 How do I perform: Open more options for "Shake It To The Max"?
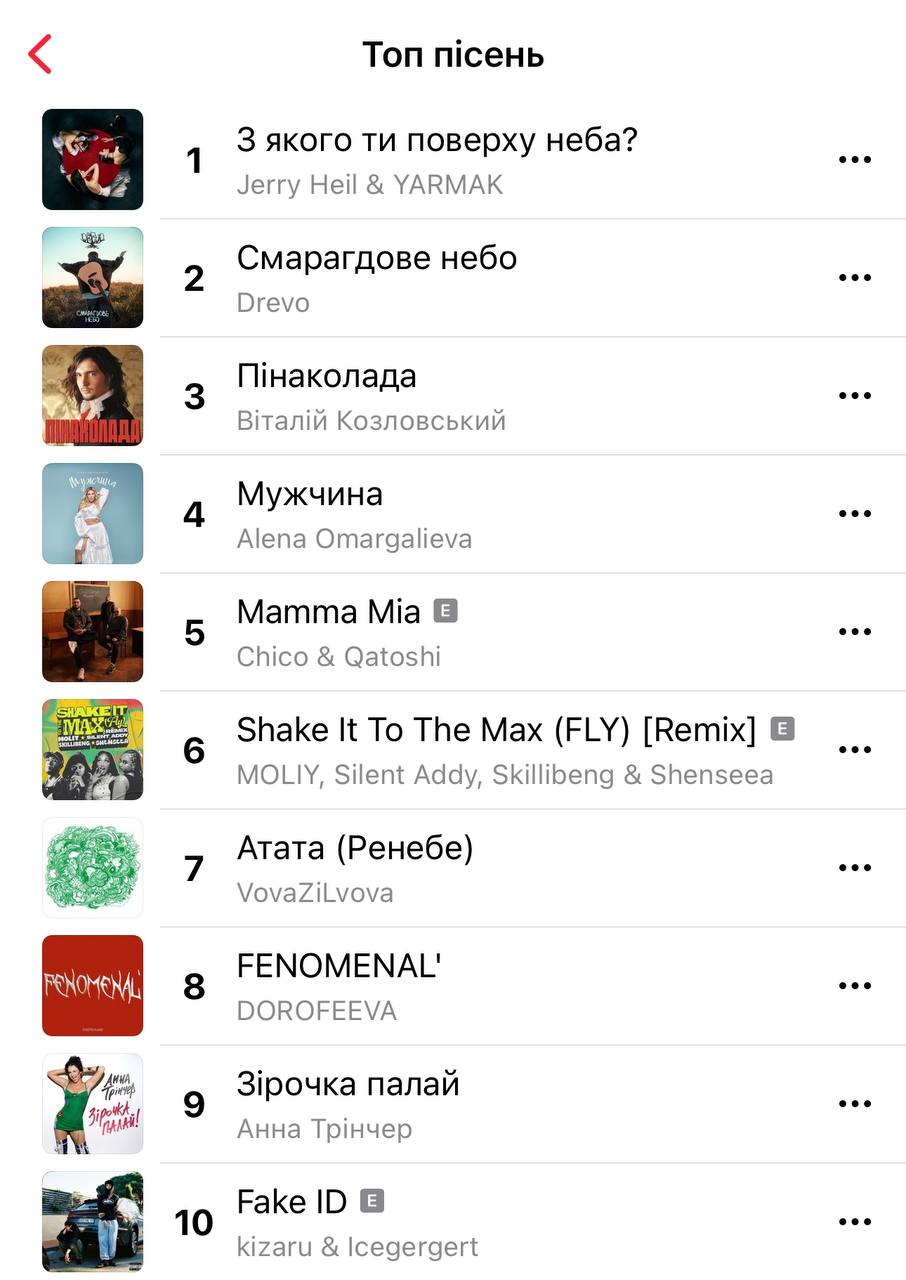pyautogui.click(x=854, y=750)
